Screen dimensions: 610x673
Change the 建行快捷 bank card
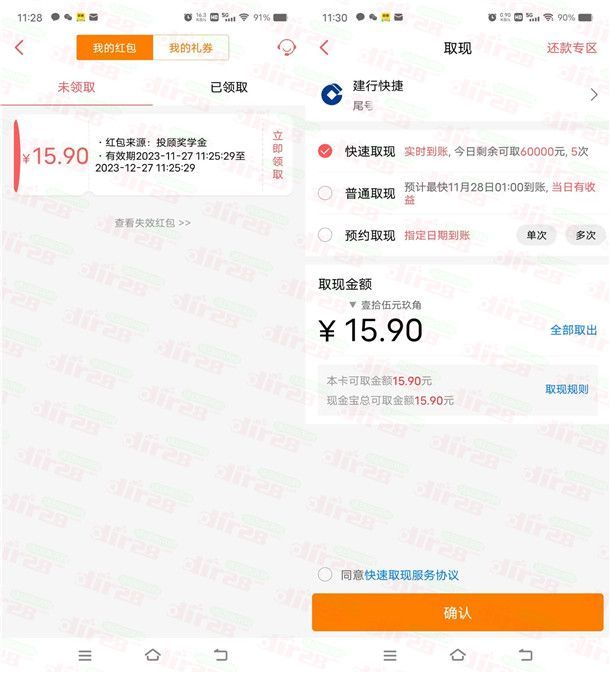tap(593, 95)
